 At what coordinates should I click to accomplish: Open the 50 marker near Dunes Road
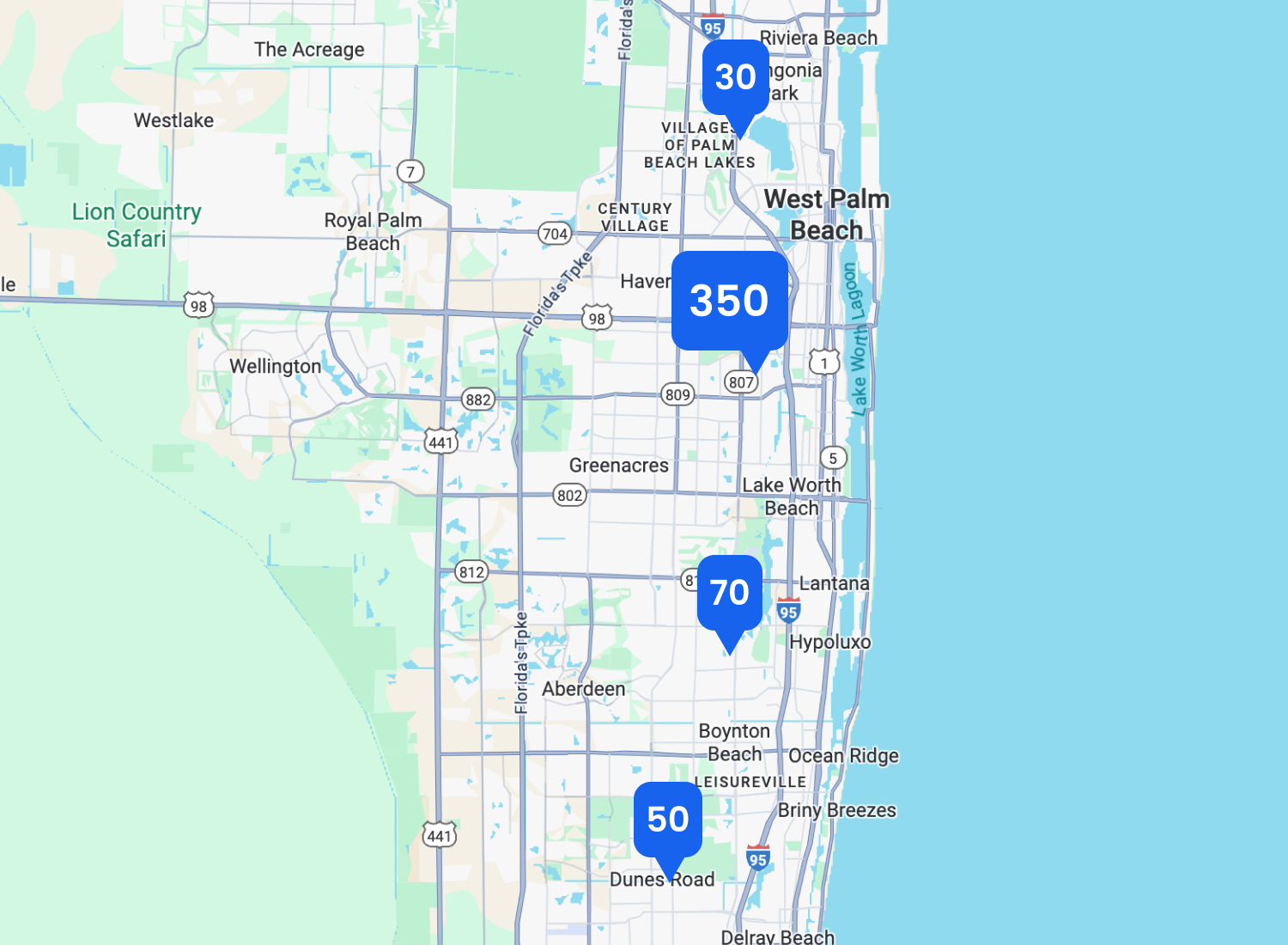[x=667, y=820]
